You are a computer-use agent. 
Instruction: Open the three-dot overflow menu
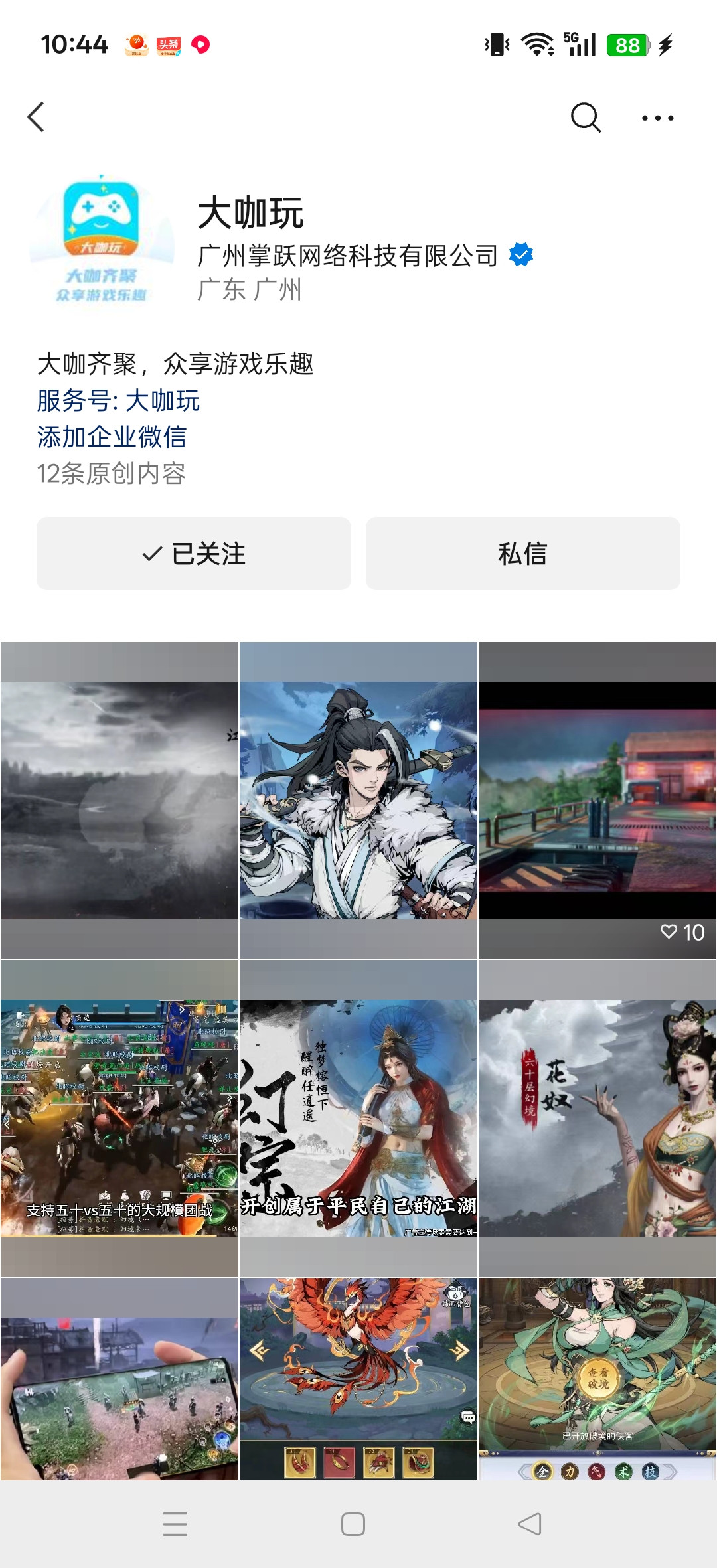(657, 118)
